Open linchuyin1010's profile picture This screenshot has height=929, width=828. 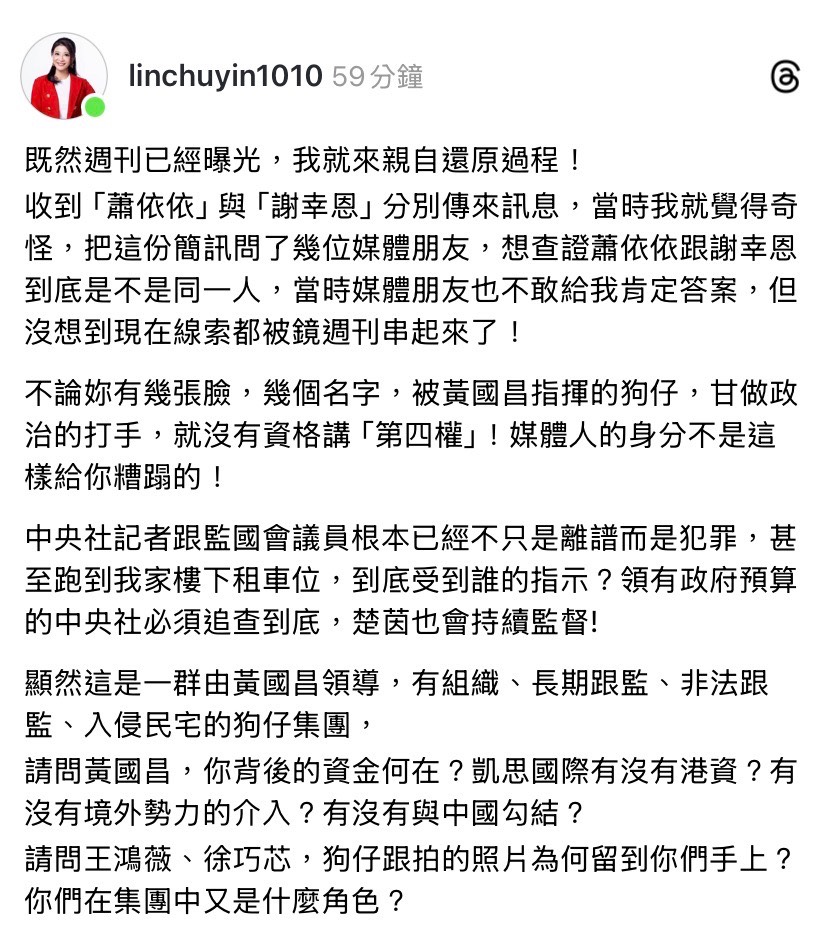pyautogui.click(x=64, y=76)
